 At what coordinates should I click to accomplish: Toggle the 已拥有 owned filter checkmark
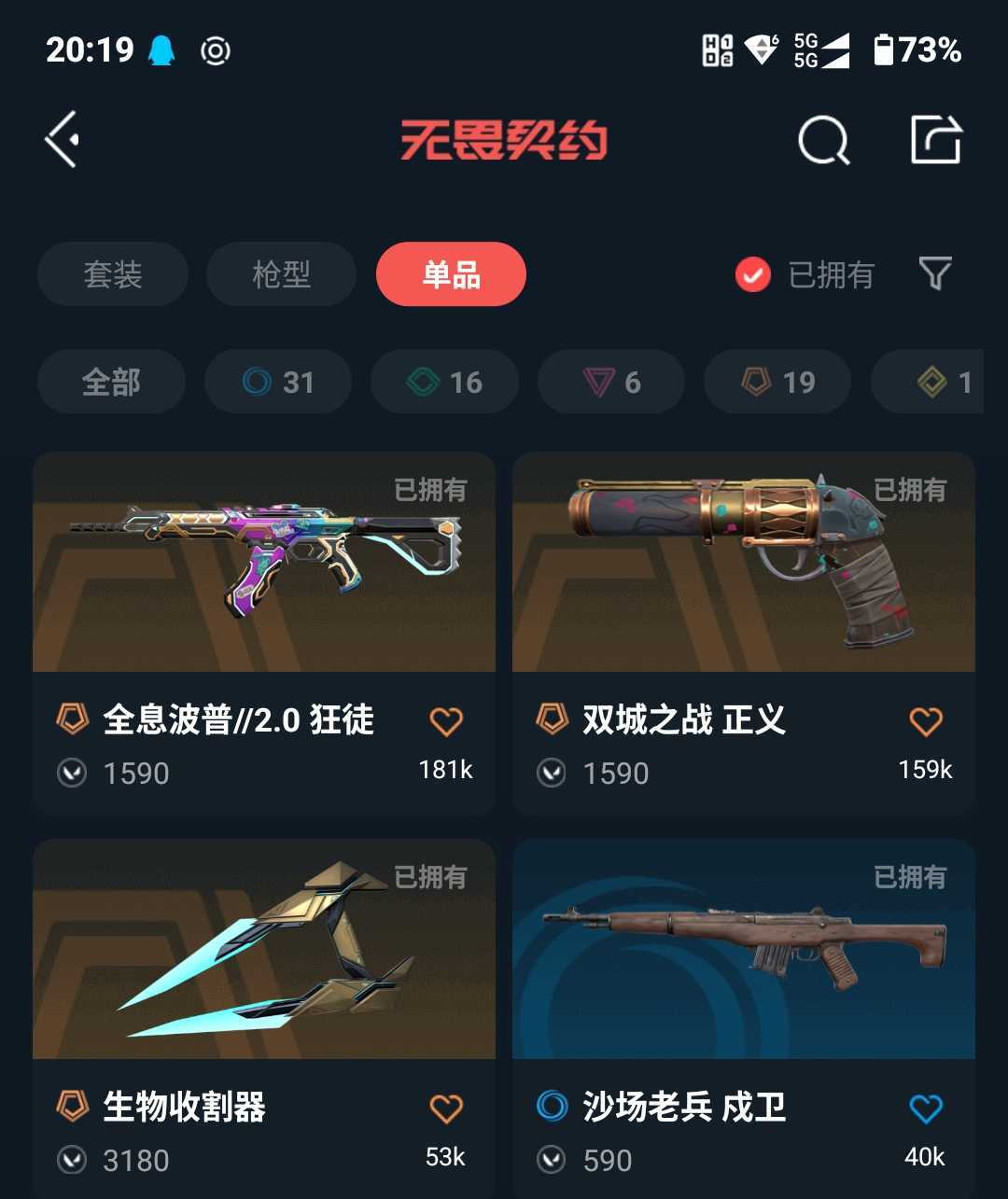click(x=752, y=274)
